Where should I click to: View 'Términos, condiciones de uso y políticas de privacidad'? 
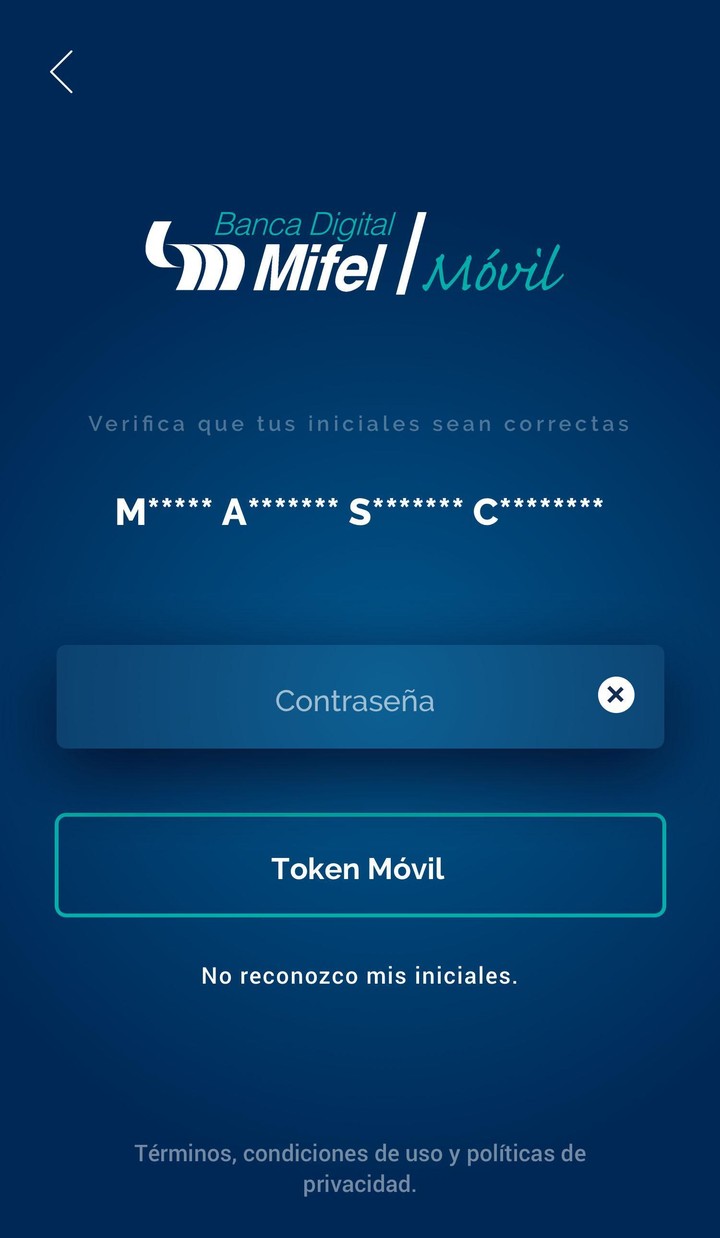point(360,1168)
